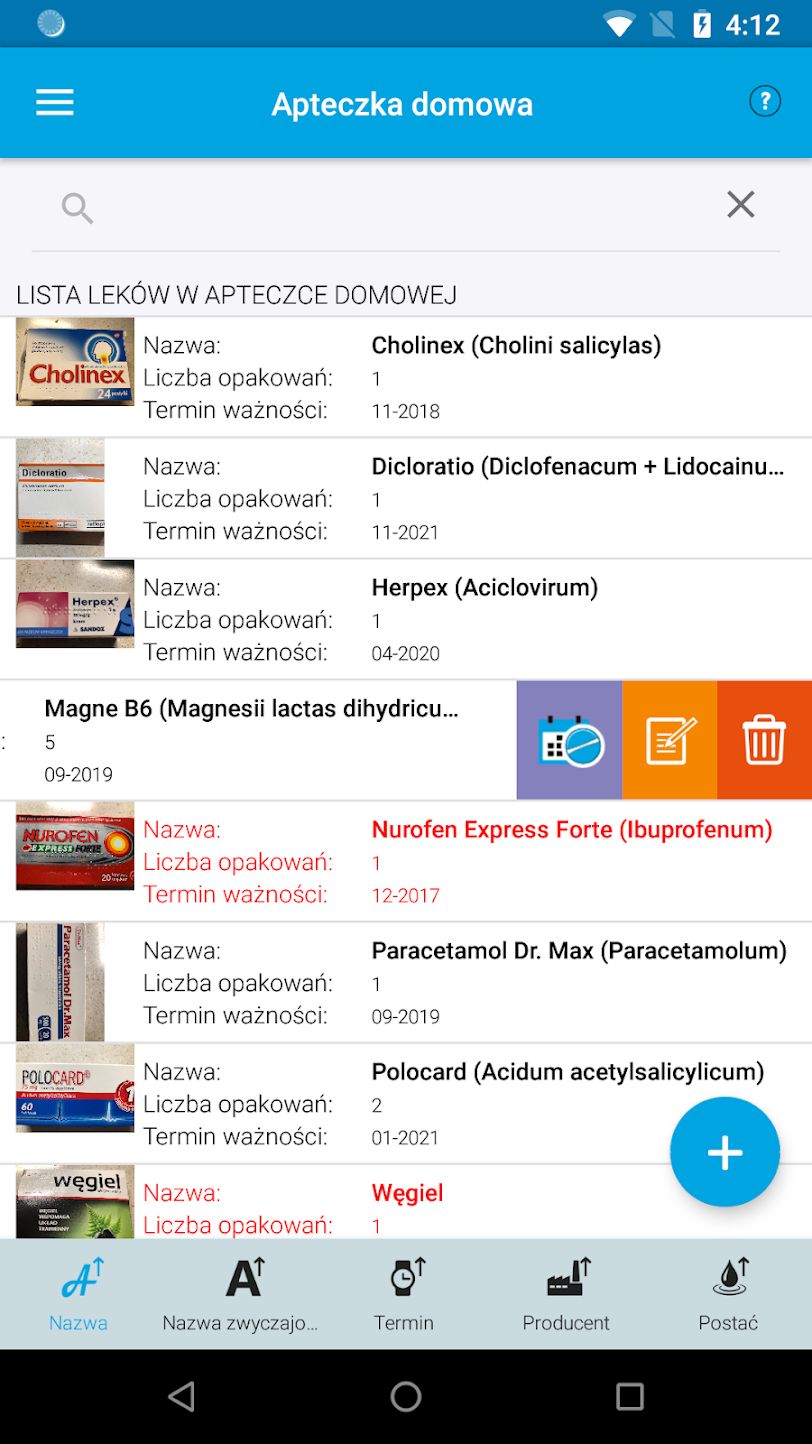Delete Magne B6 with the trash icon
Viewport: 812px width, 1444px height.
(x=765, y=741)
